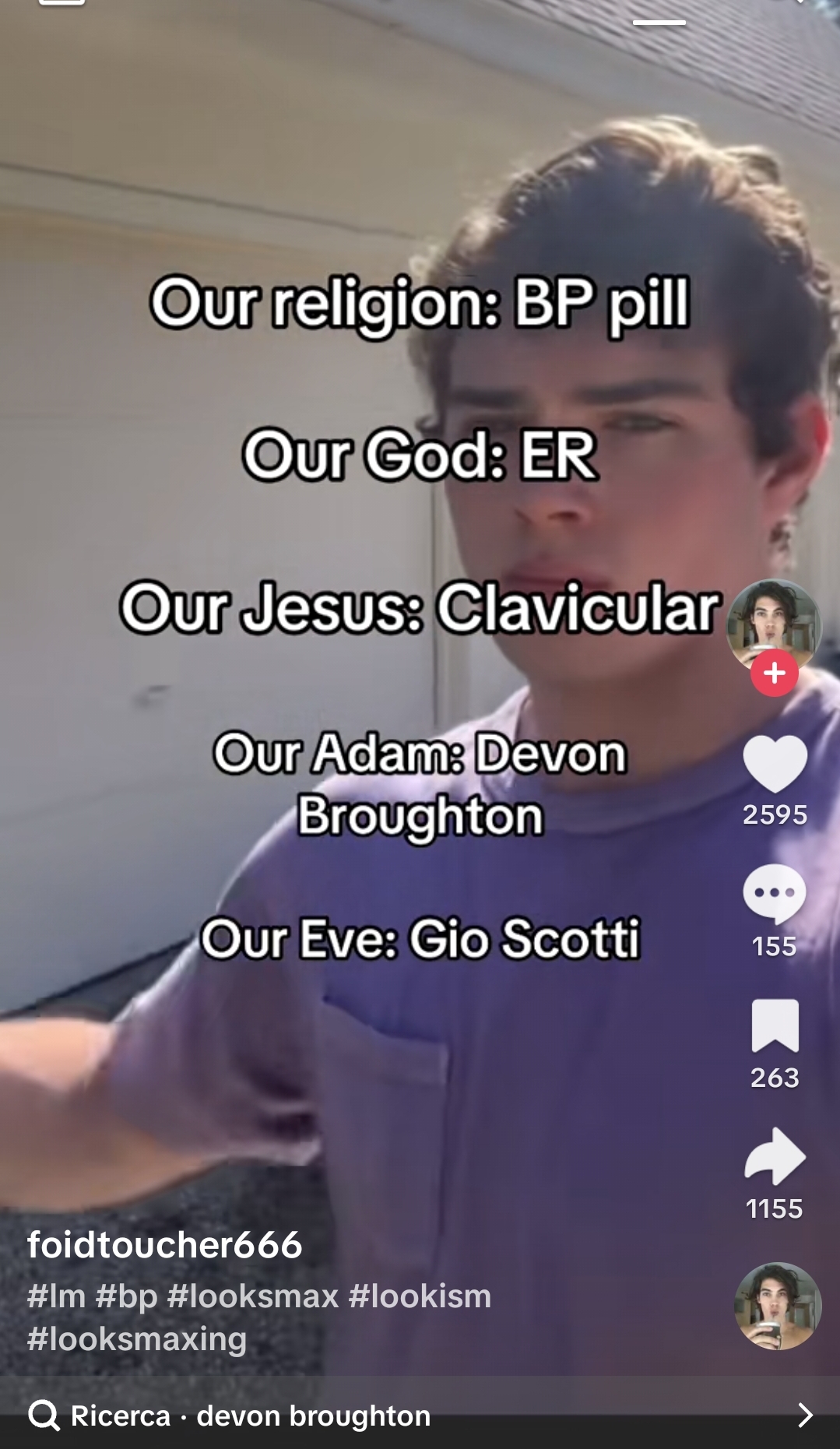Open search suggestion for devon broughton
Image resolution: width=840 pixels, height=1449 pixels.
coord(420,1415)
